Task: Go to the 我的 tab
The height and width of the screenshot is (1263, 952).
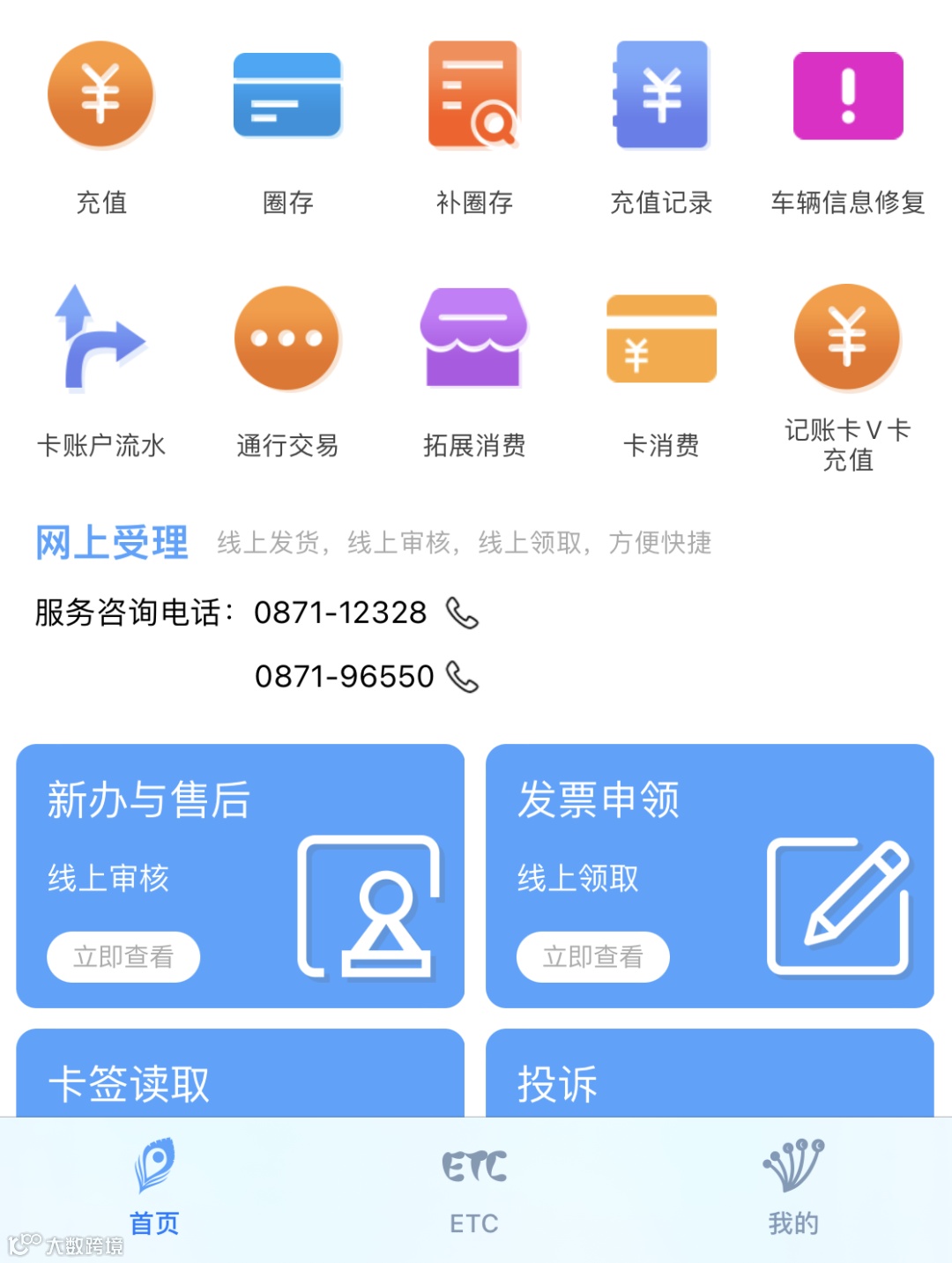Action: tap(793, 1185)
